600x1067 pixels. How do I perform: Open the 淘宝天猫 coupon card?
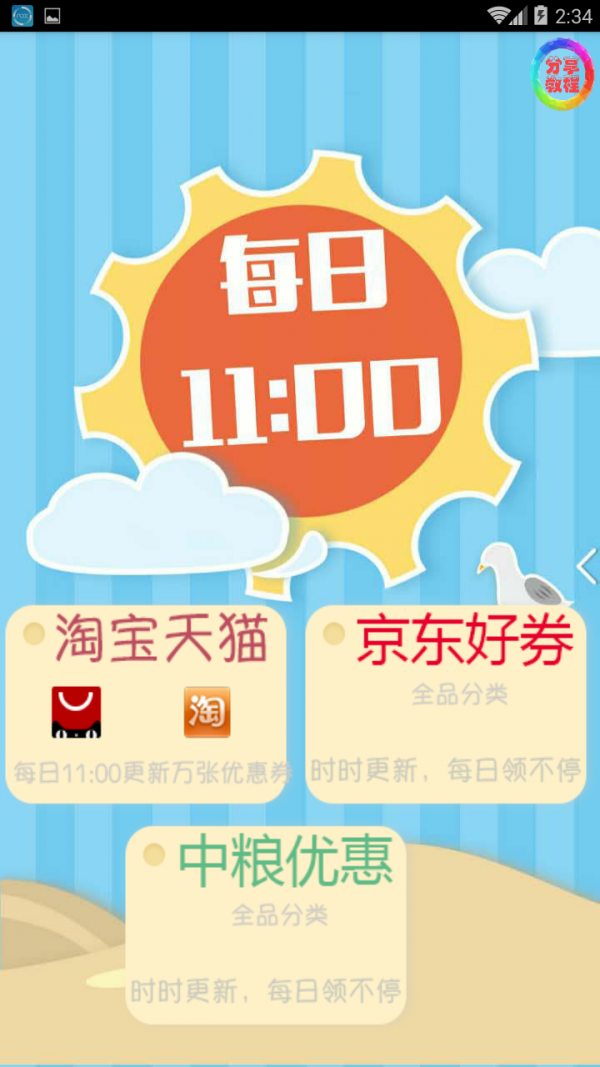click(146, 704)
